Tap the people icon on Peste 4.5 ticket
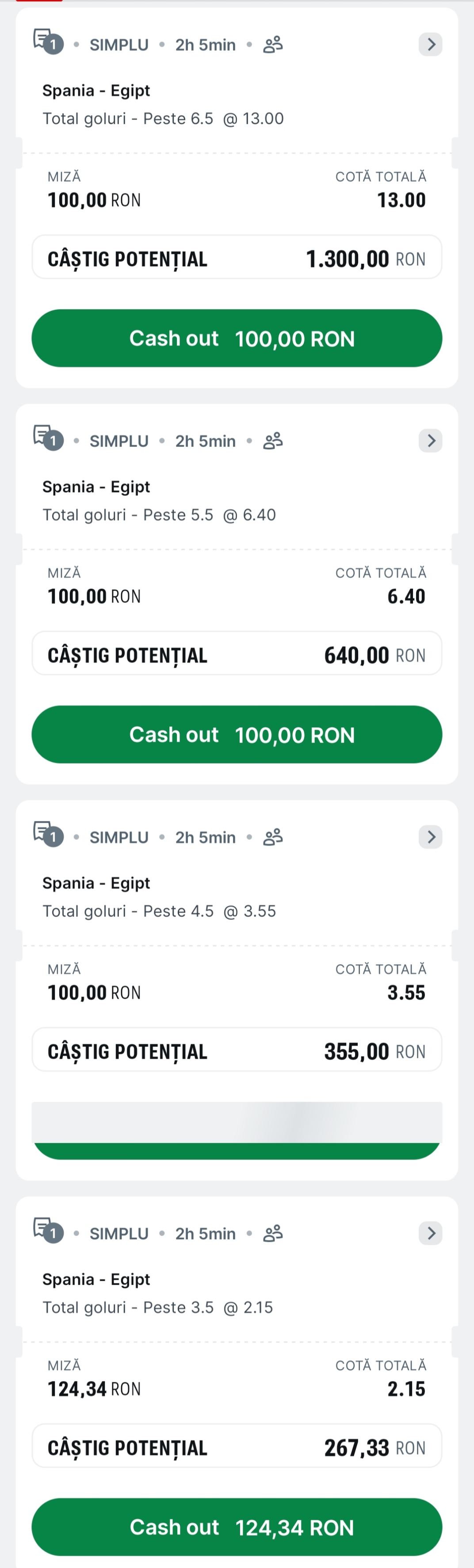Image resolution: width=474 pixels, height=1568 pixels. 273,837
